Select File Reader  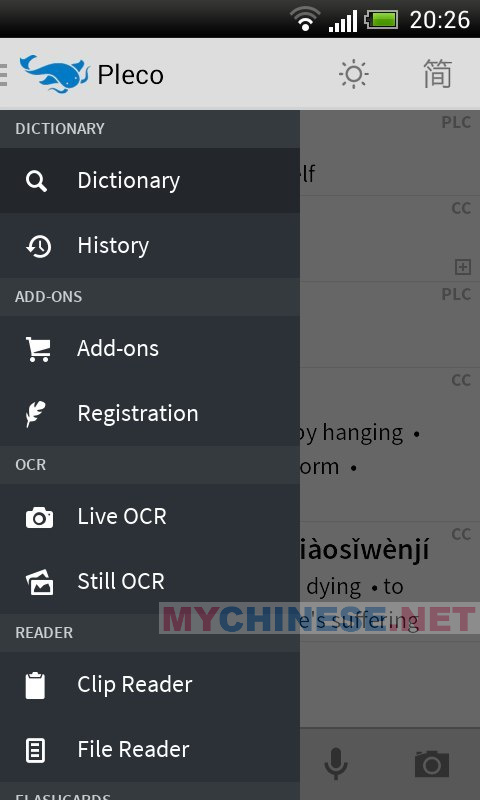pos(149,749)
